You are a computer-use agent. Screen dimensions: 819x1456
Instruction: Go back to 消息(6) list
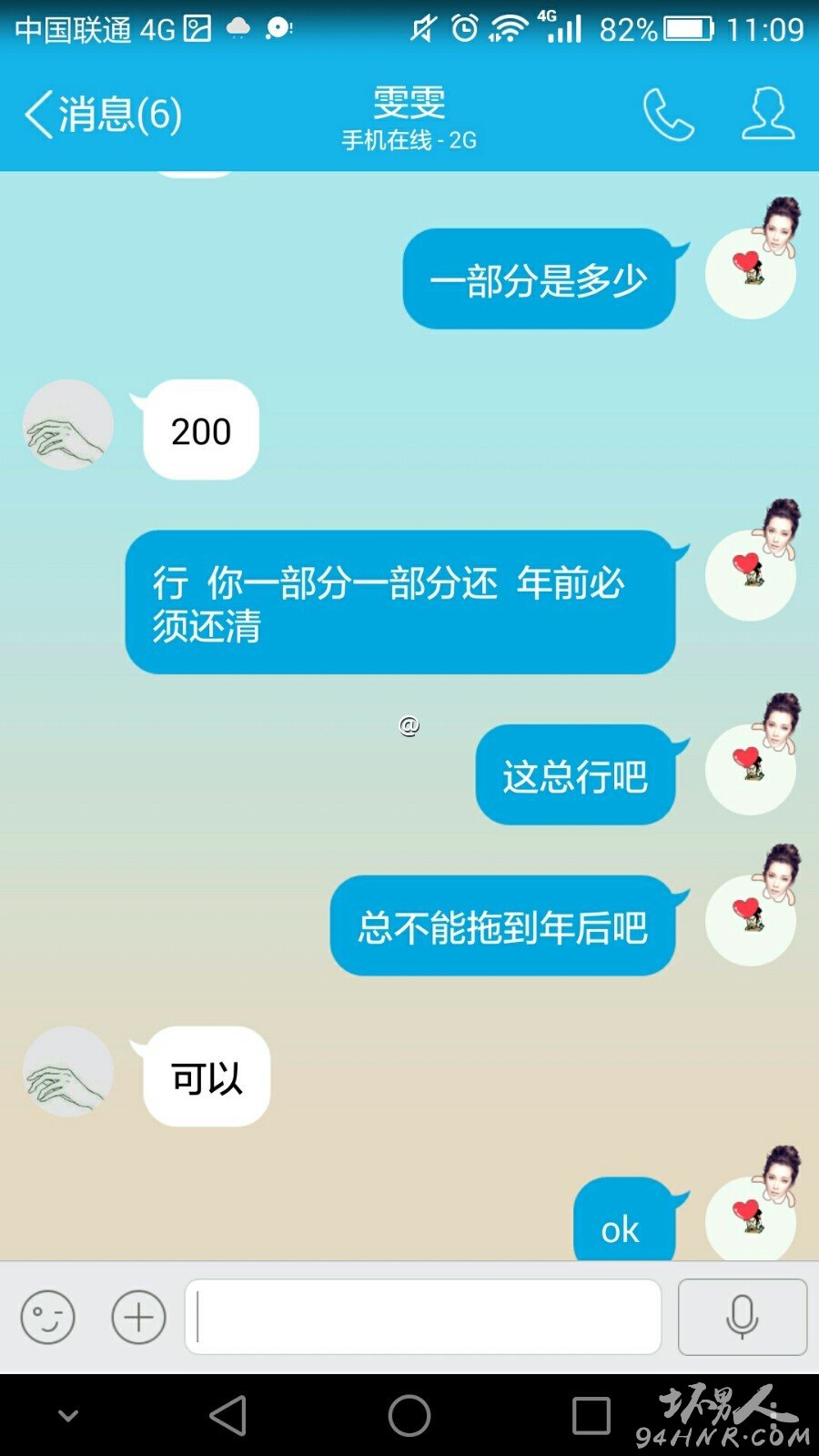click(103, 115)
